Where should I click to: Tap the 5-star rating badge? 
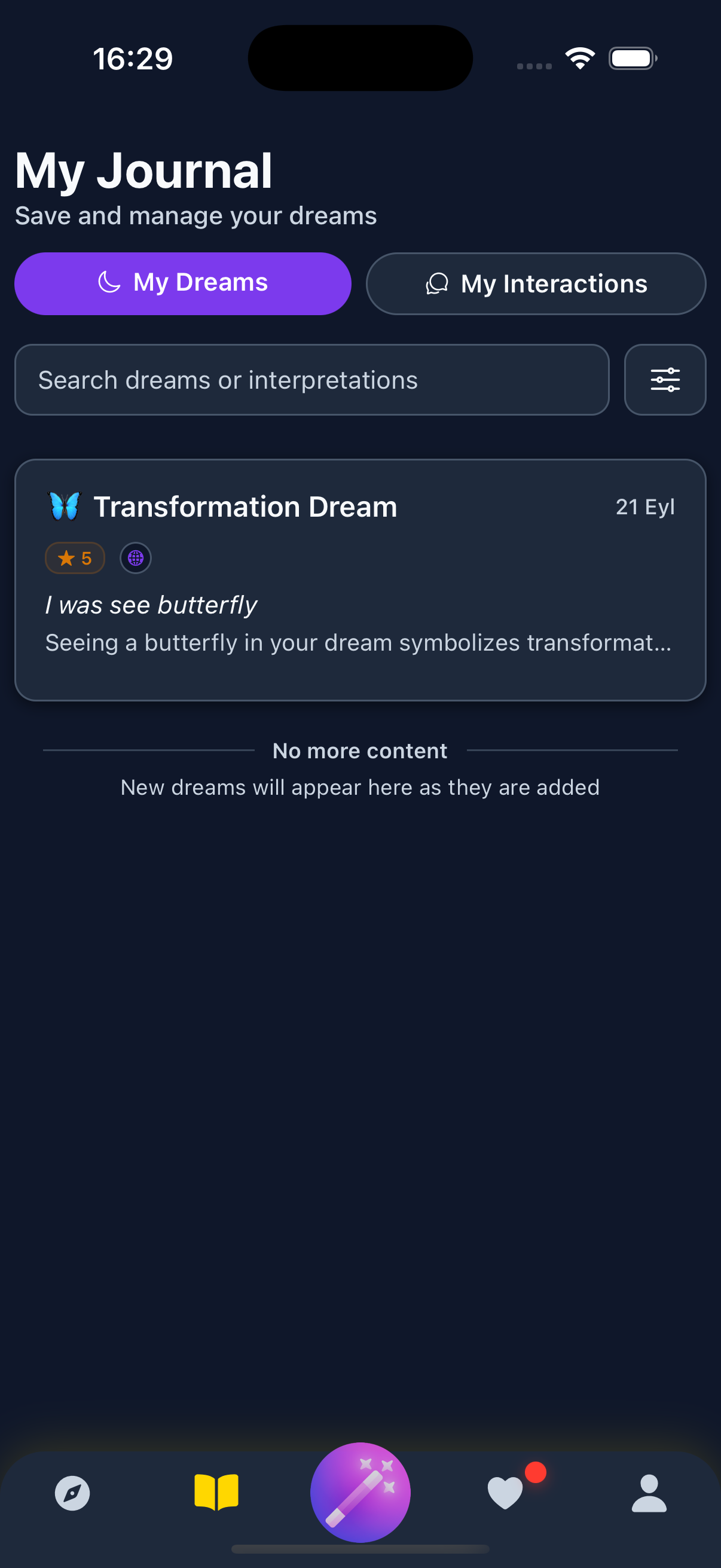[x=74, y=557]
